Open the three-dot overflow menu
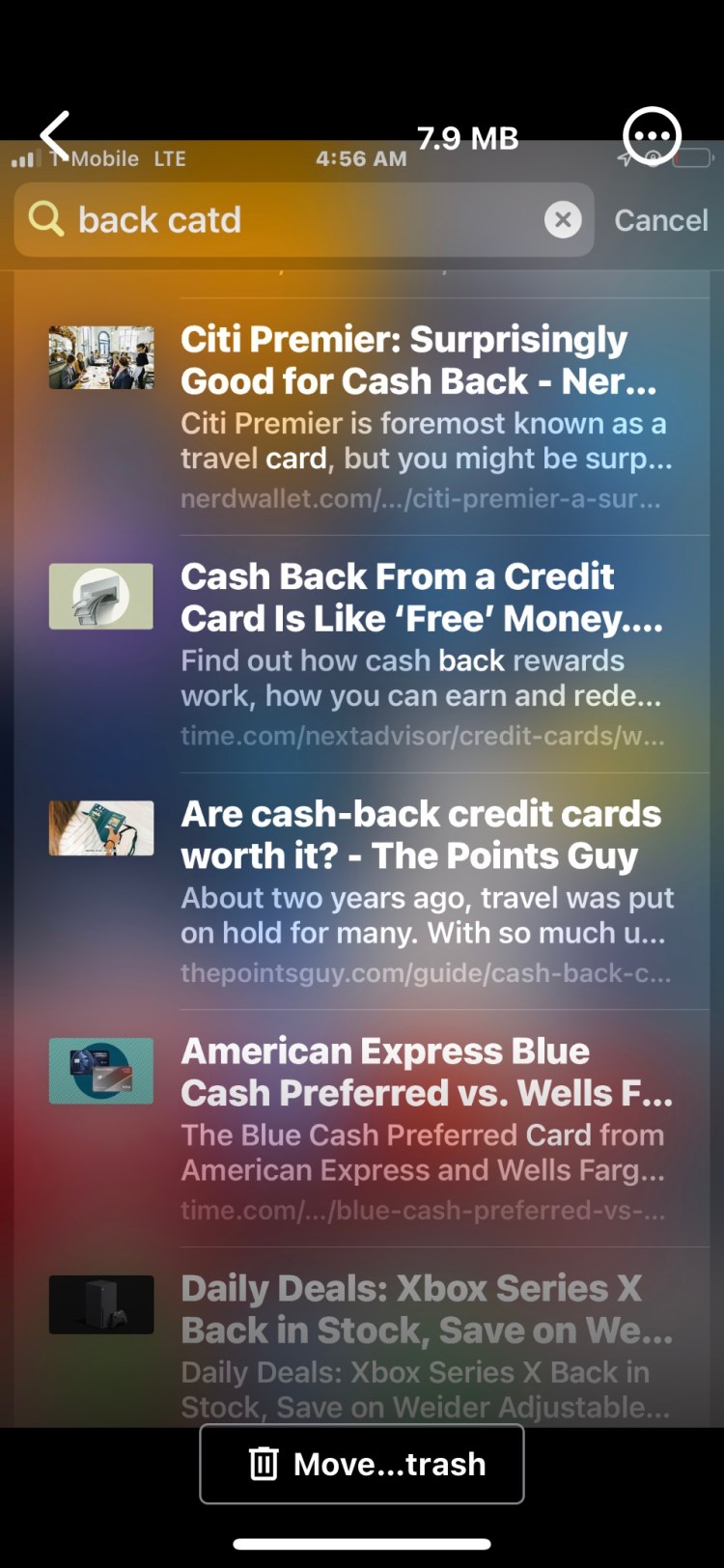The image size is (724, 1568). tap(652, 136)
